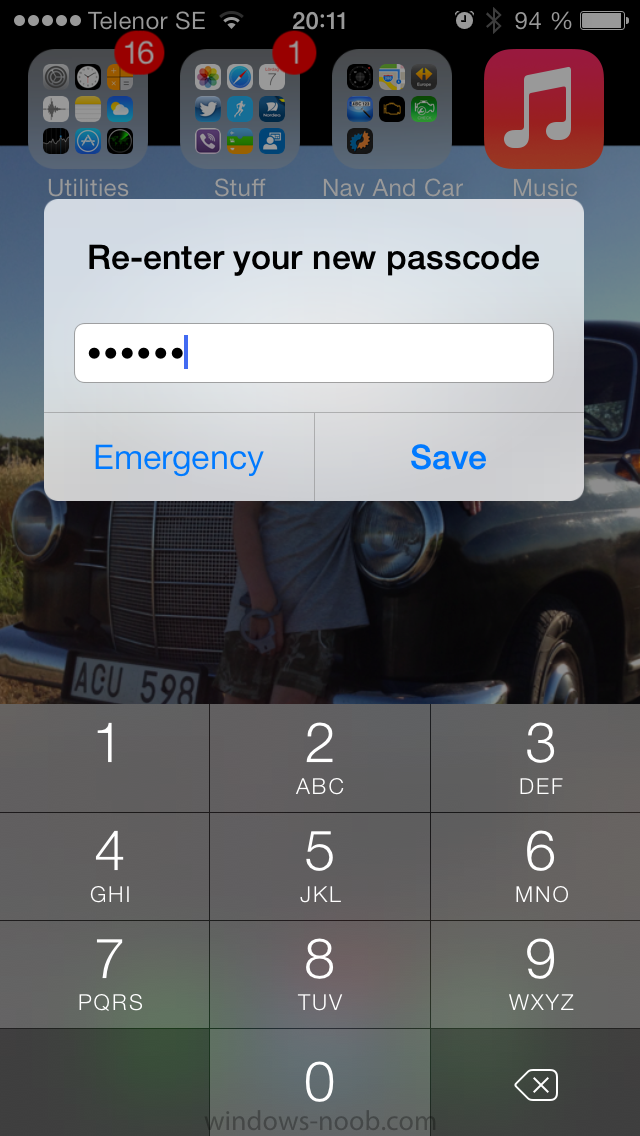This screenshot has width=640, height=1136.
Task: Enter digit 1 on the keypad
Action: click(104, 758)
